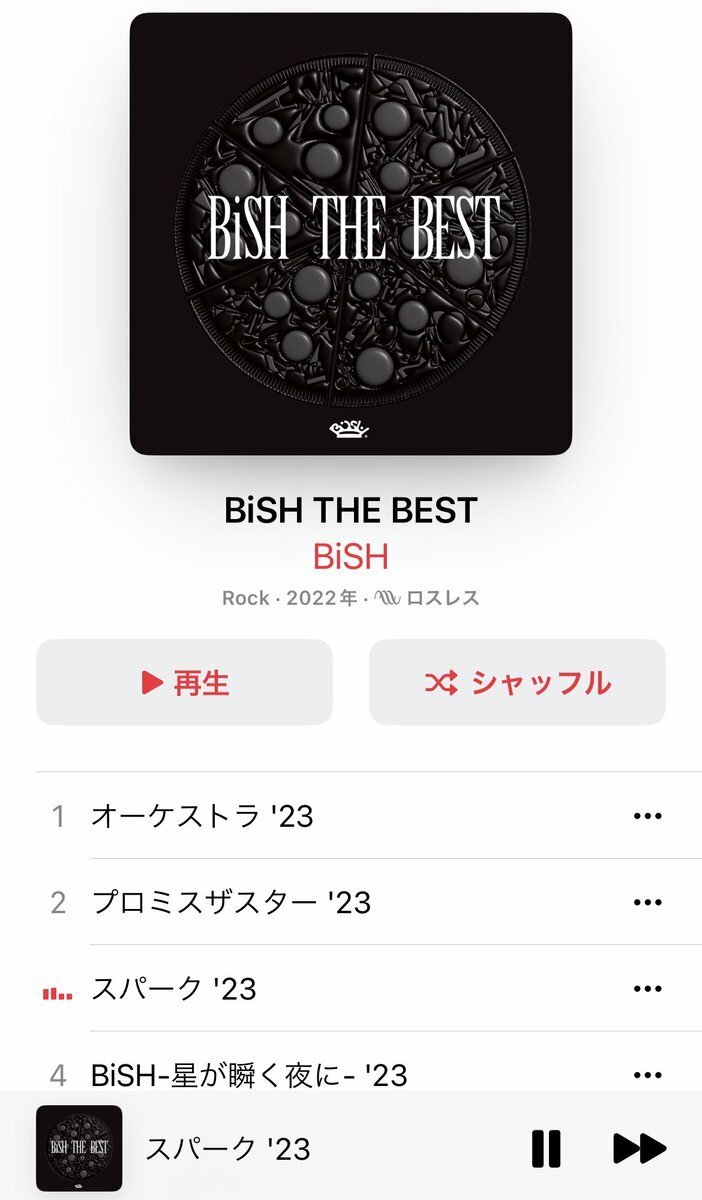
Task: Pause the current song in the mini player
Action: [546, 1148]
